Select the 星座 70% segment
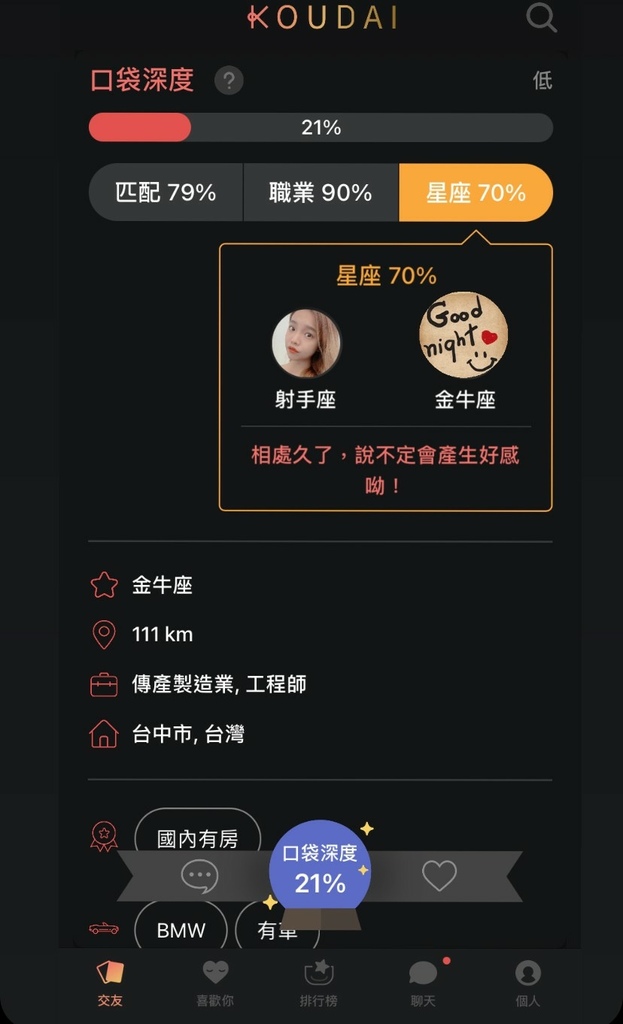The width and height of the screenshot is (623, 1024). coord(476,192)
